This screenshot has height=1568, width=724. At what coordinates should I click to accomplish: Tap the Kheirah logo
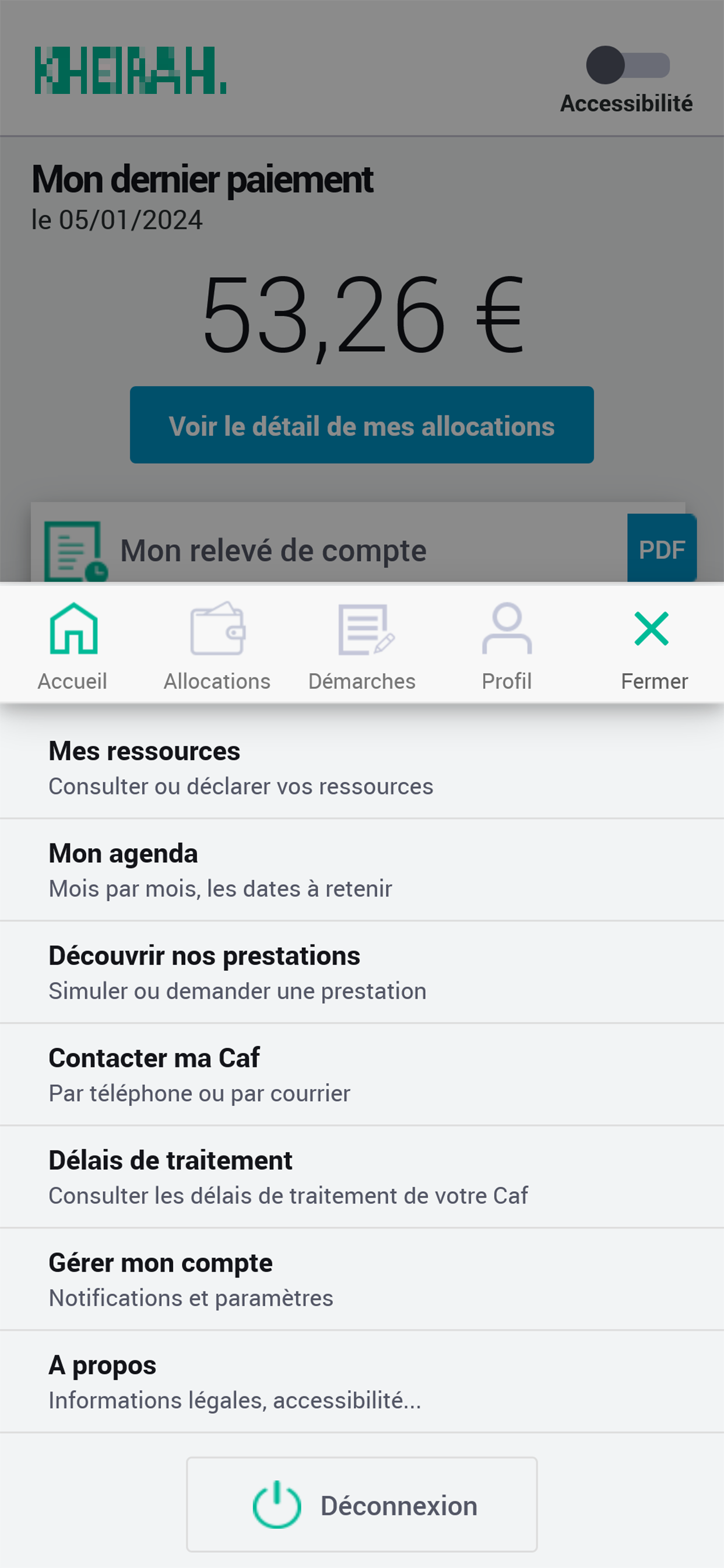point(131,70)
